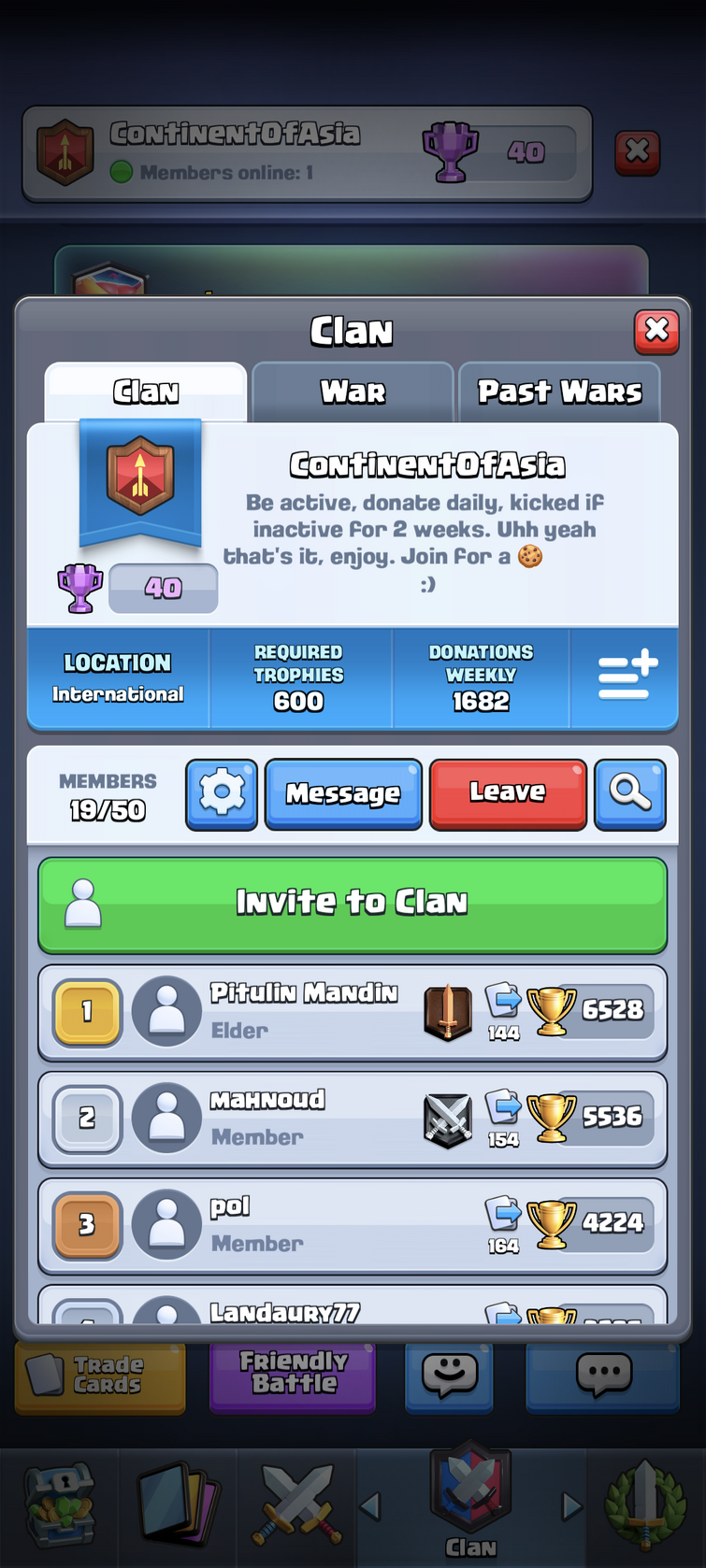Open Pitulin Mandin's member profile
The height and width of the screenshot is (1568, 706).
[304, 1012]
